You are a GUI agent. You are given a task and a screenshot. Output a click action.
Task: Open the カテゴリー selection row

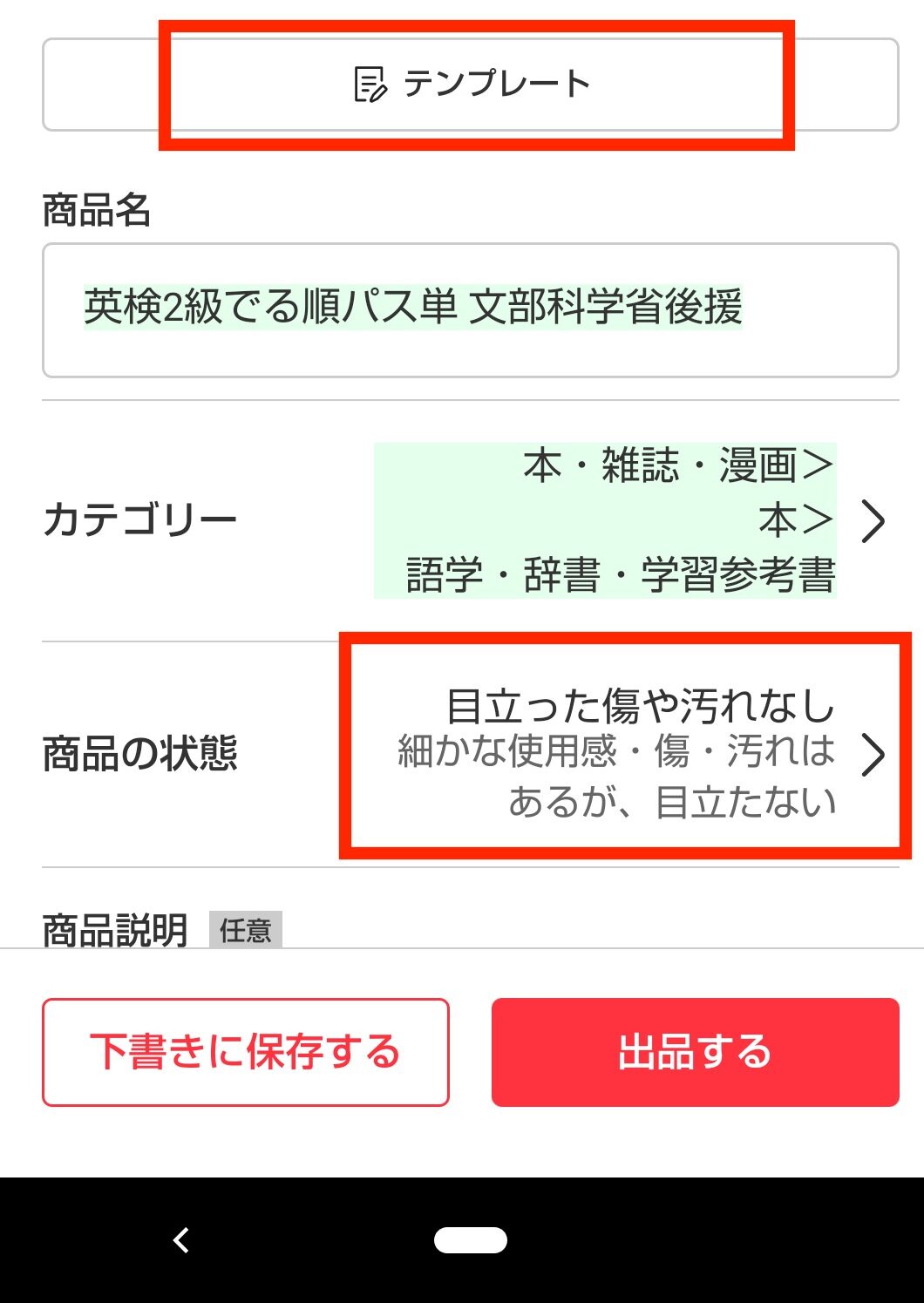[x=471, y=520]
